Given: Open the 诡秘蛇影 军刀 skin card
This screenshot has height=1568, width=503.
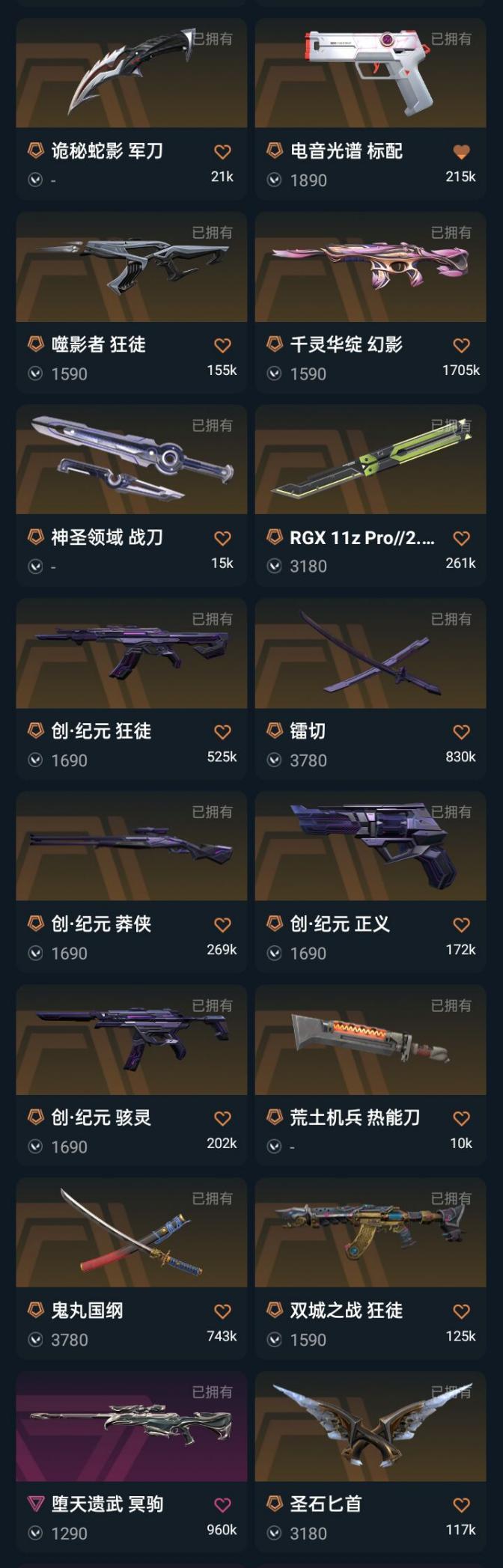Looking at the screenshot, I should 131,75.
